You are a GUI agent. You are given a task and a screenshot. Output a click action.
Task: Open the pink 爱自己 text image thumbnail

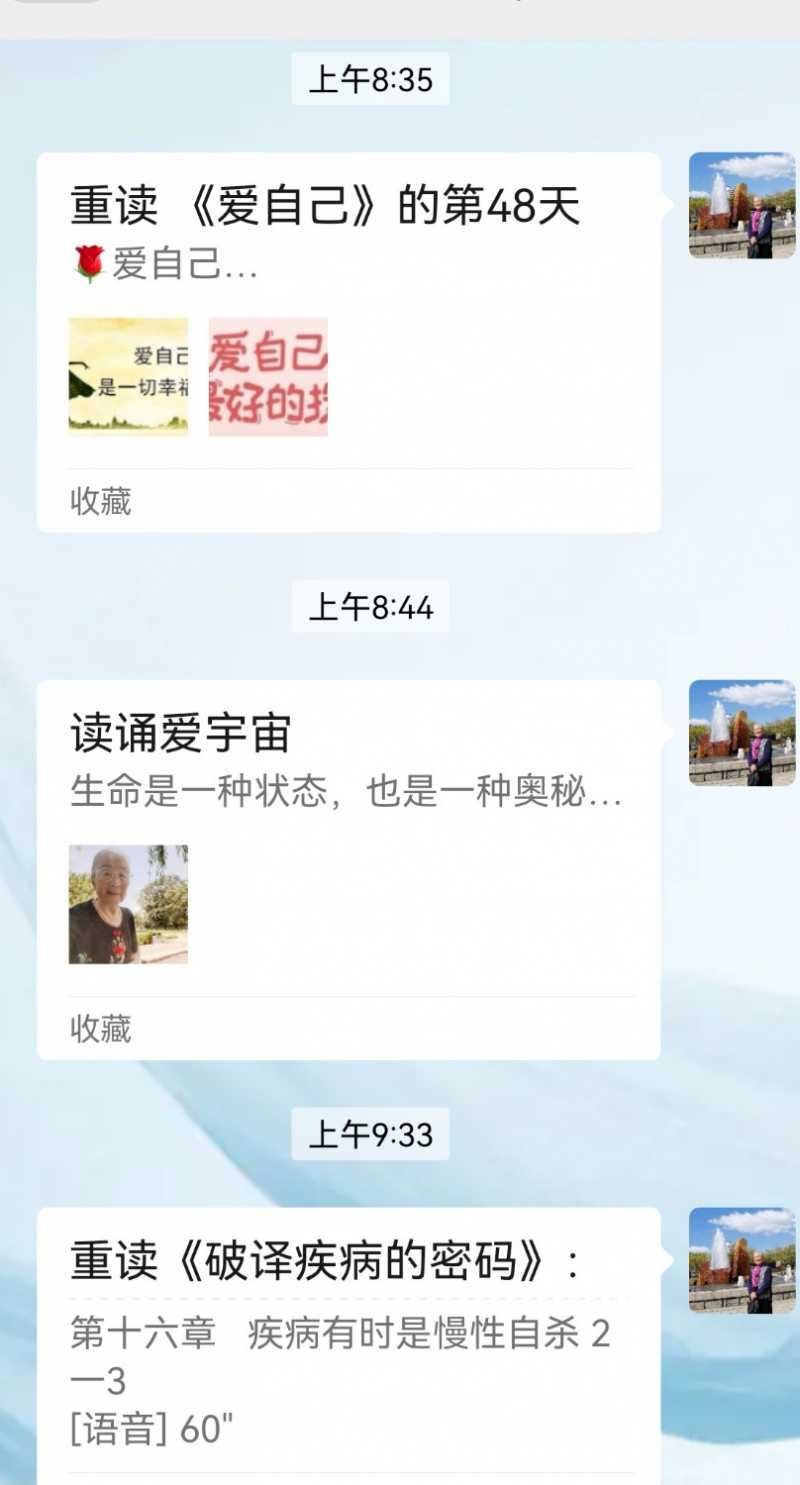[268, 376]
